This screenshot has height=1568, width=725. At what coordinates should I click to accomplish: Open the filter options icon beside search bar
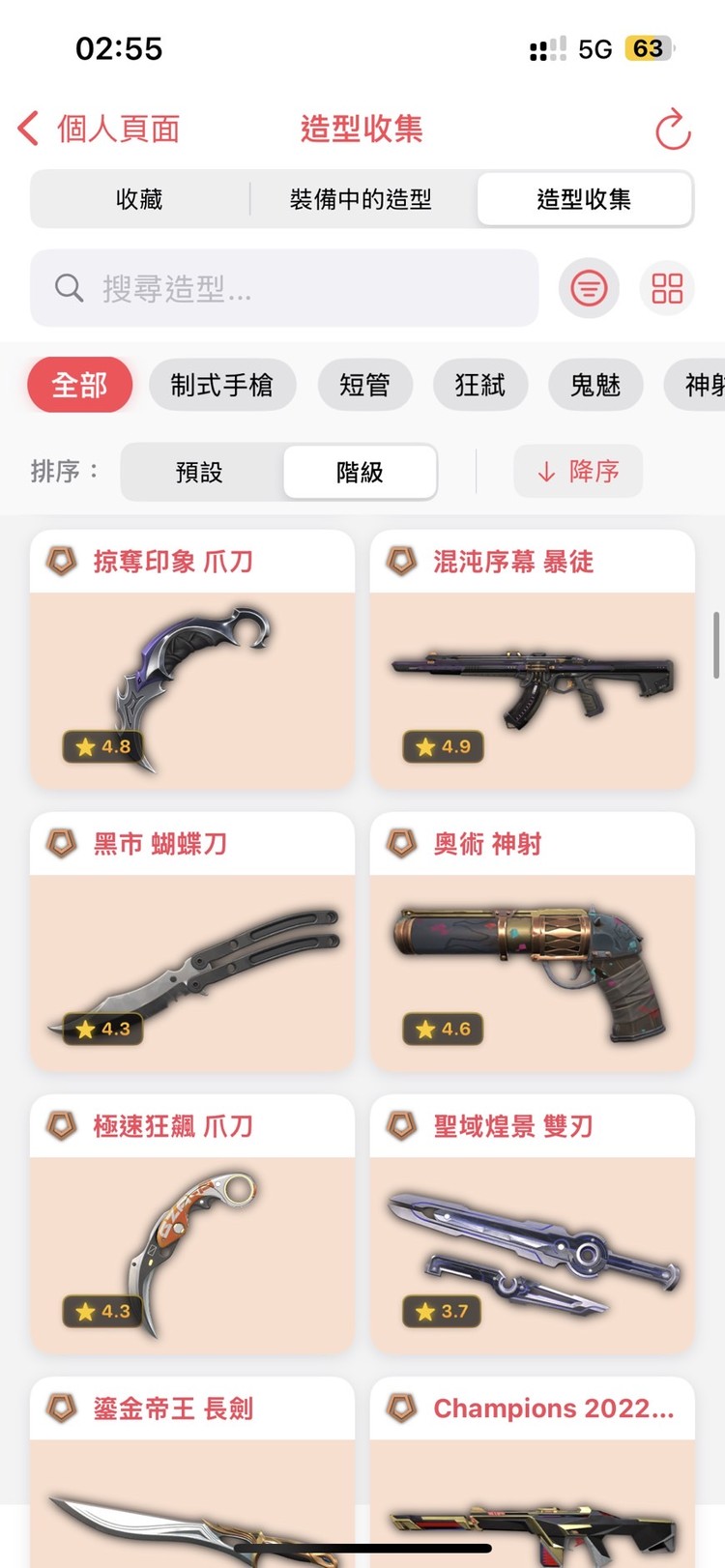(x=589, y=288)
